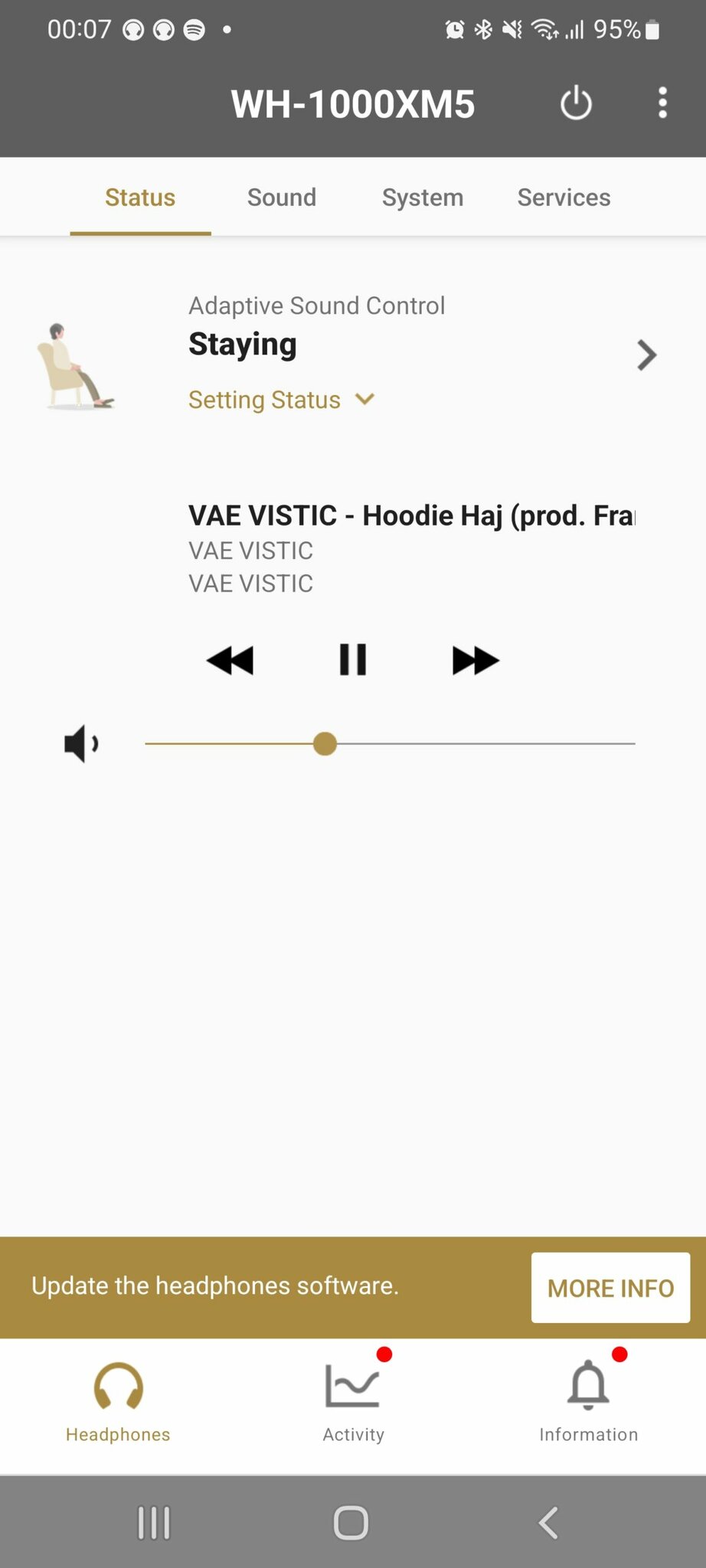Open the Activity section
The width and height of the screenshot is (706, 1568).
(353, 1403)
